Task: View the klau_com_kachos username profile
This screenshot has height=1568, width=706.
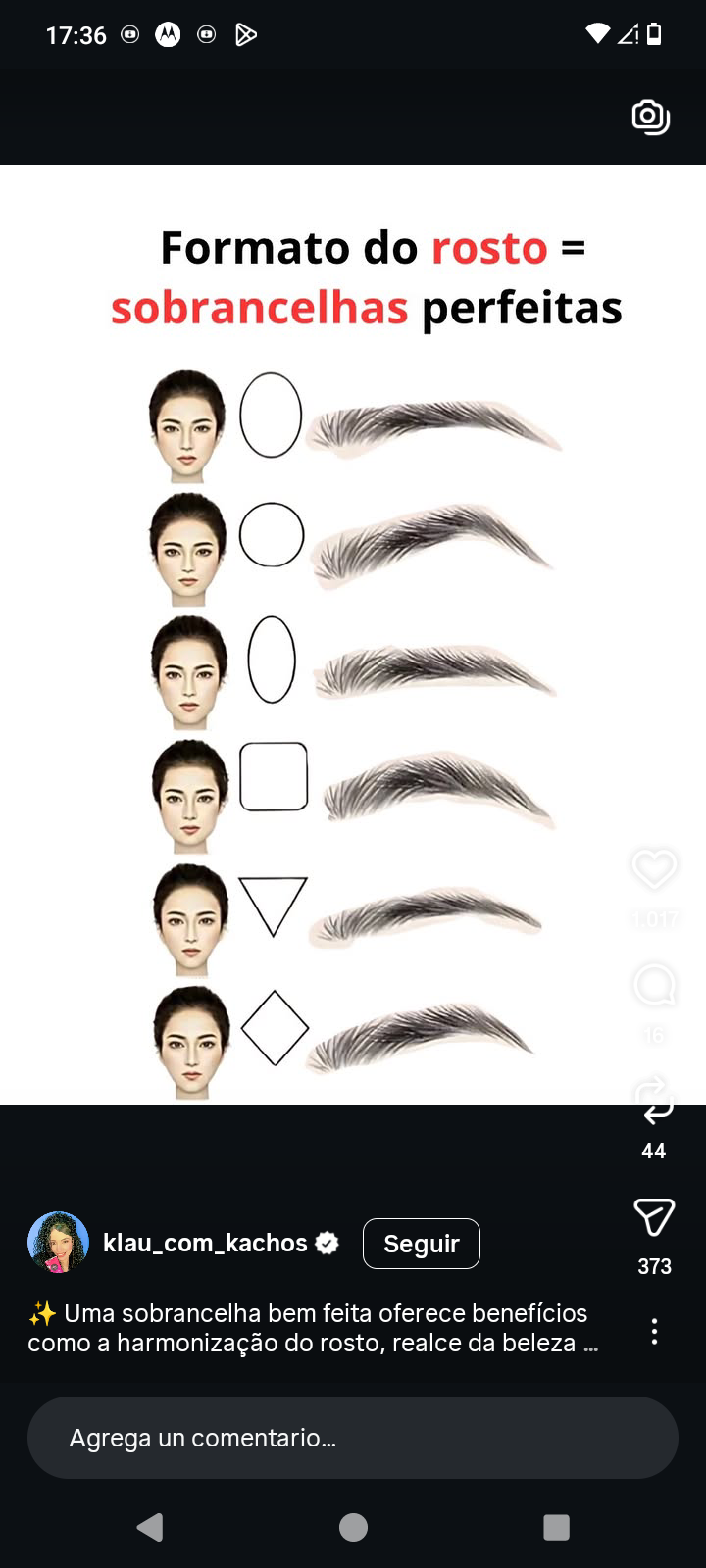Action: (205, 1243)
